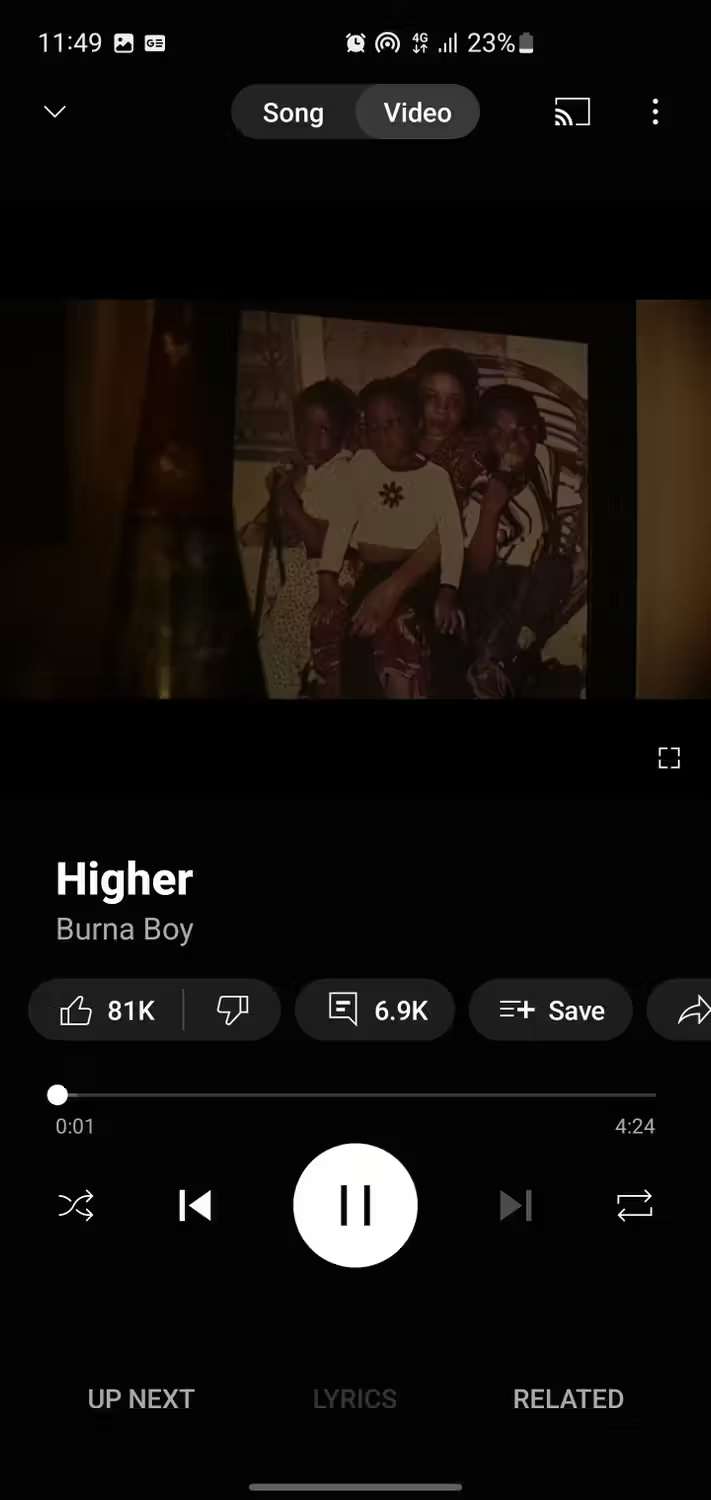Pause the playback
The width and height of the screenshot is (711, 1500).
355,1206
